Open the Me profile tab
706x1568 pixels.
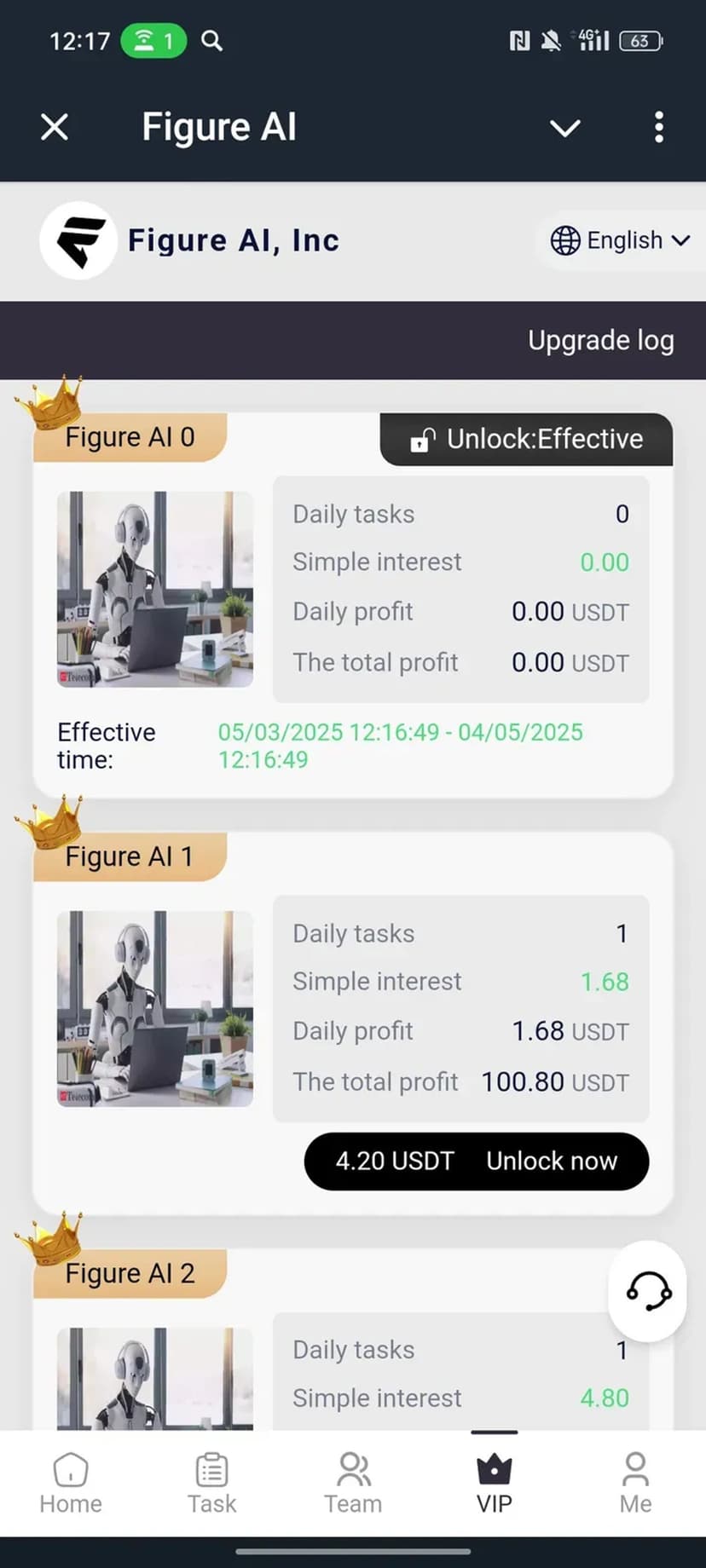[x=635, y=1484]
